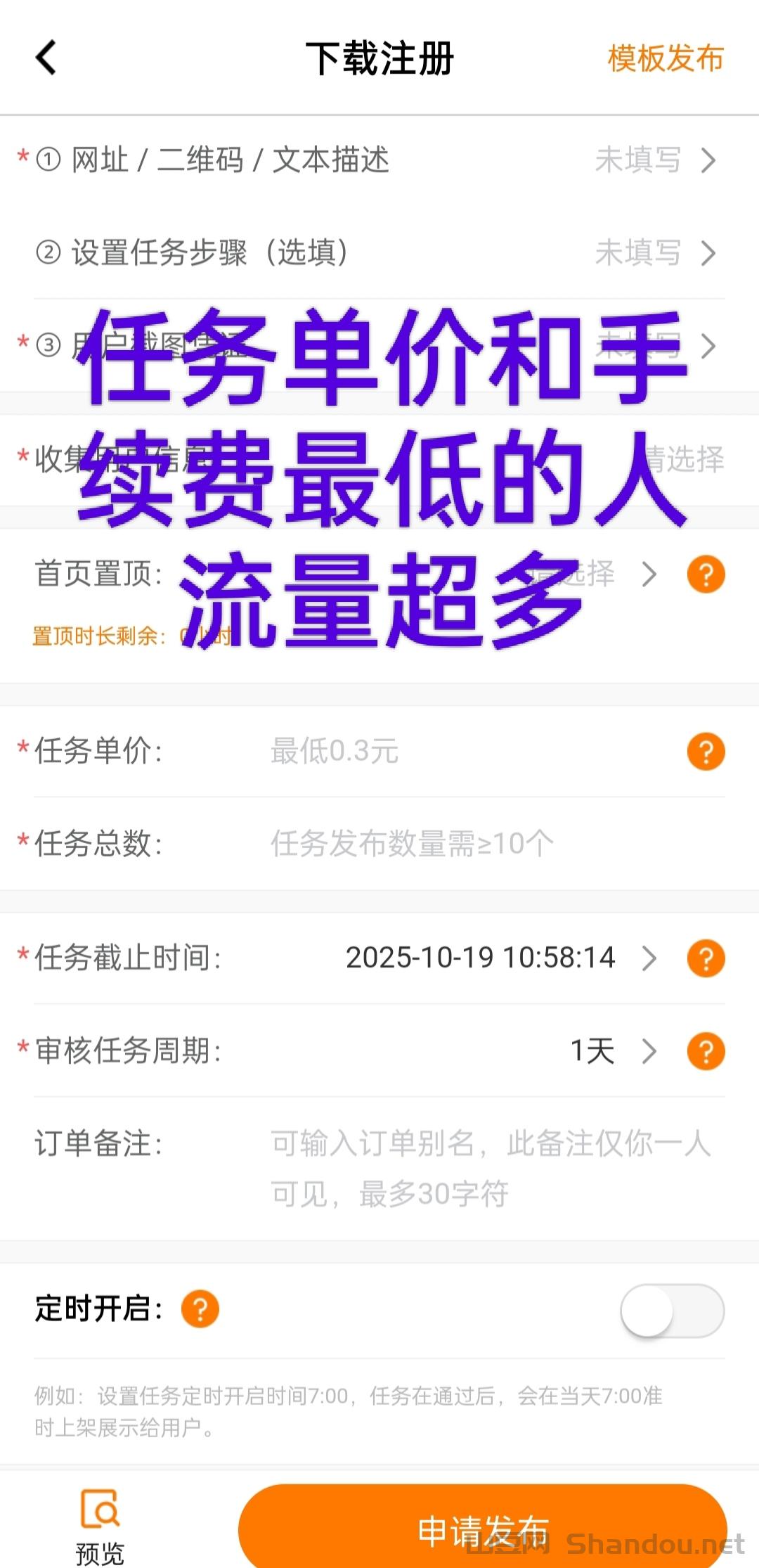Show help for 审核任务周期
This screenshot has width=759, height=1568.
tap(706, 1051)
